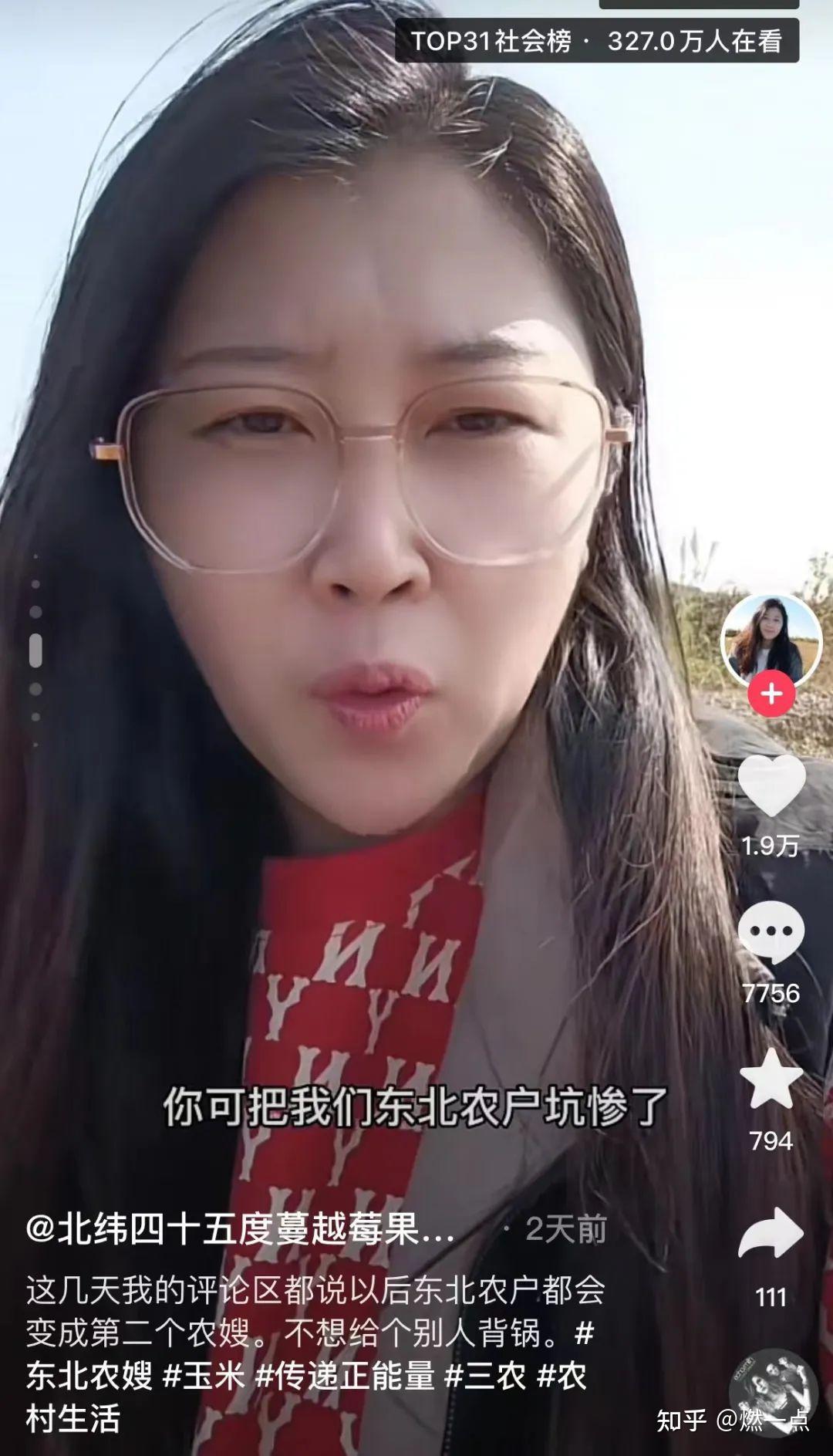Save this video to favorites
The width and height of the screenshot is (833, 1456).
click(x=771, y=1079)
